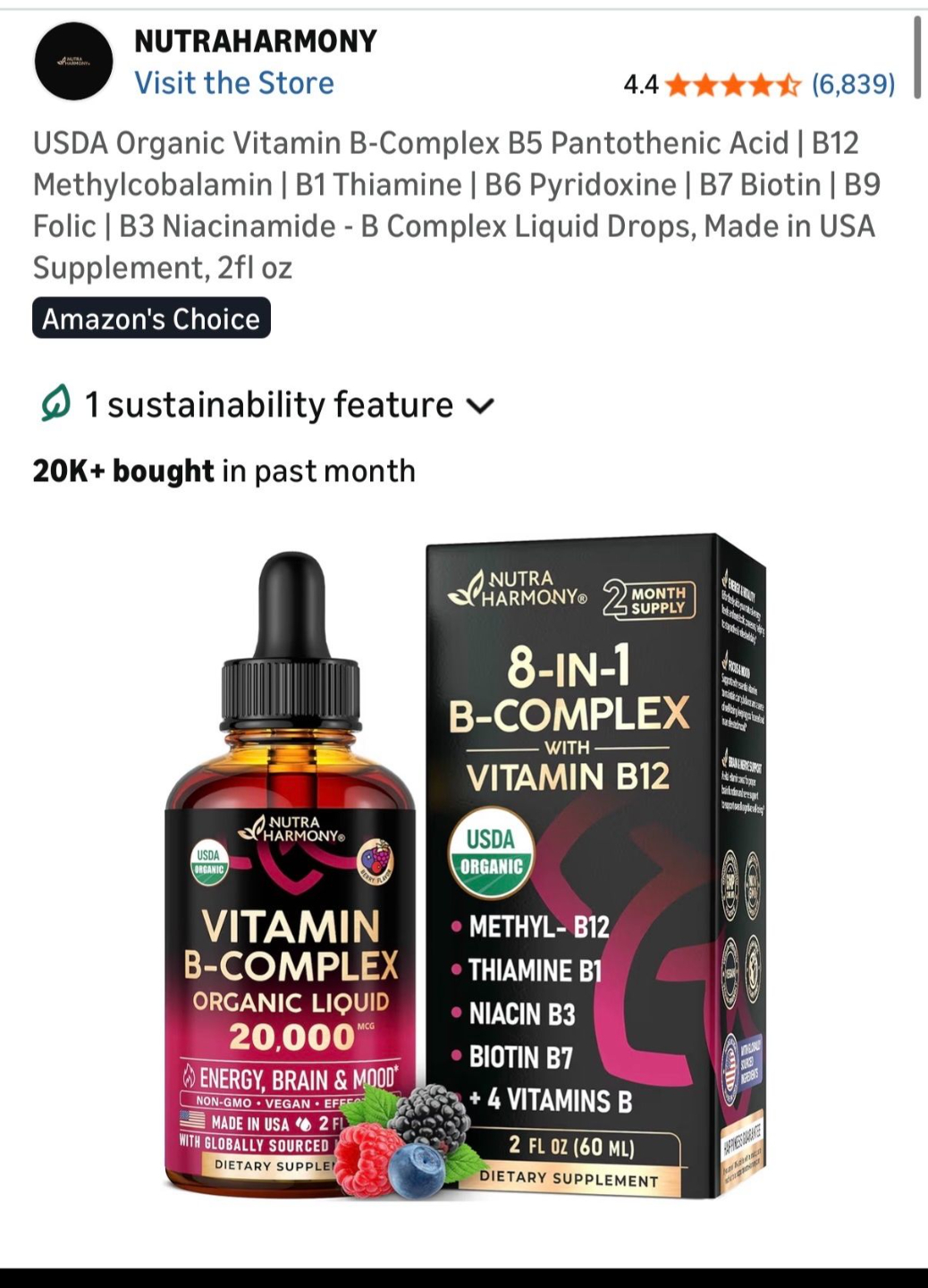Screen dimensions: 928x1288
Task: View the 6,839 customer ratings
Action: coord(853,84)
